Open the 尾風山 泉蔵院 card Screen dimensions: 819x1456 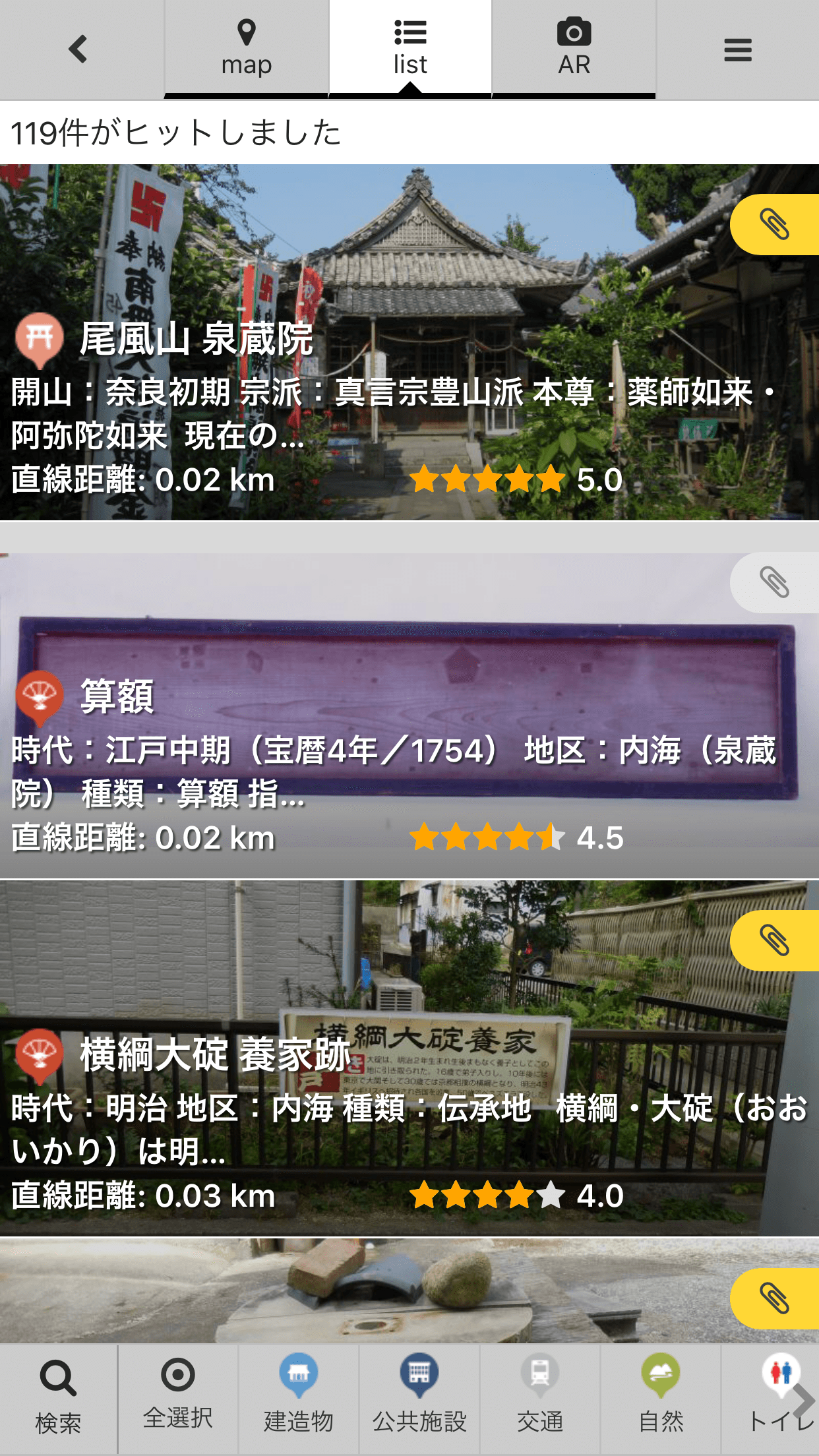409,342
